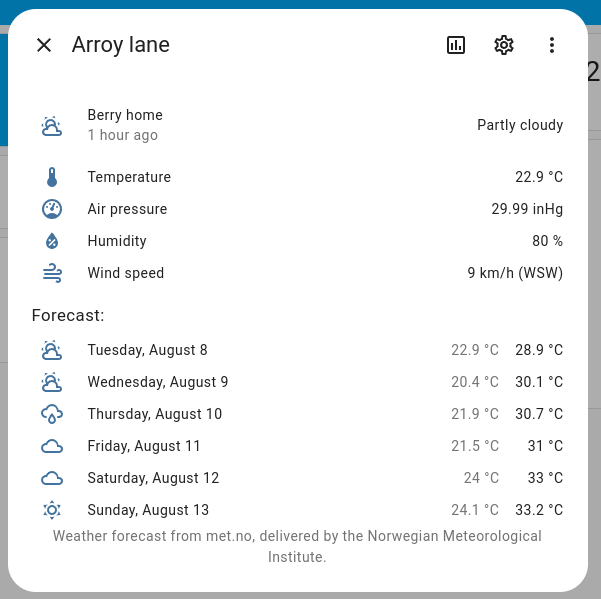The image size is (601, 599).
Task: Open entity settings gear
Action: (x=504, y=45)
